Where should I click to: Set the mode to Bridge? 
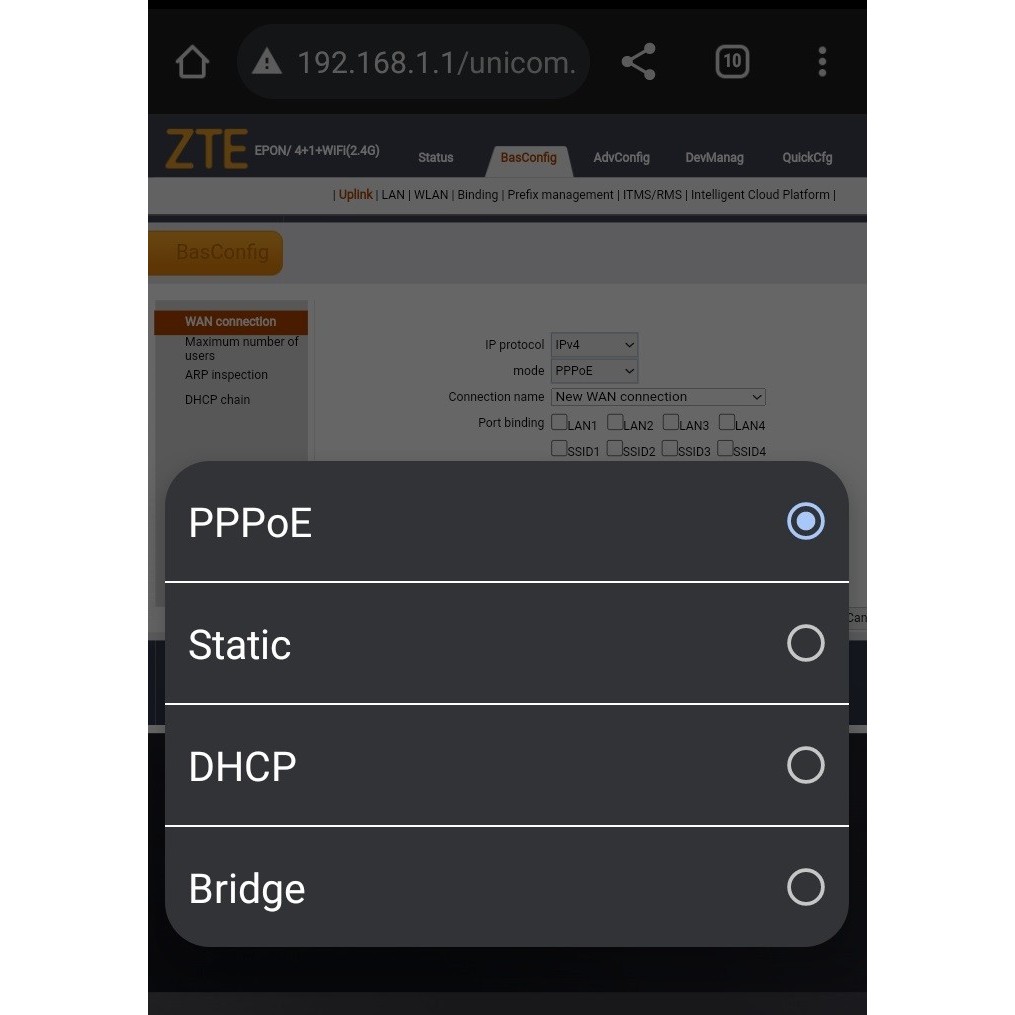(505, 888)
